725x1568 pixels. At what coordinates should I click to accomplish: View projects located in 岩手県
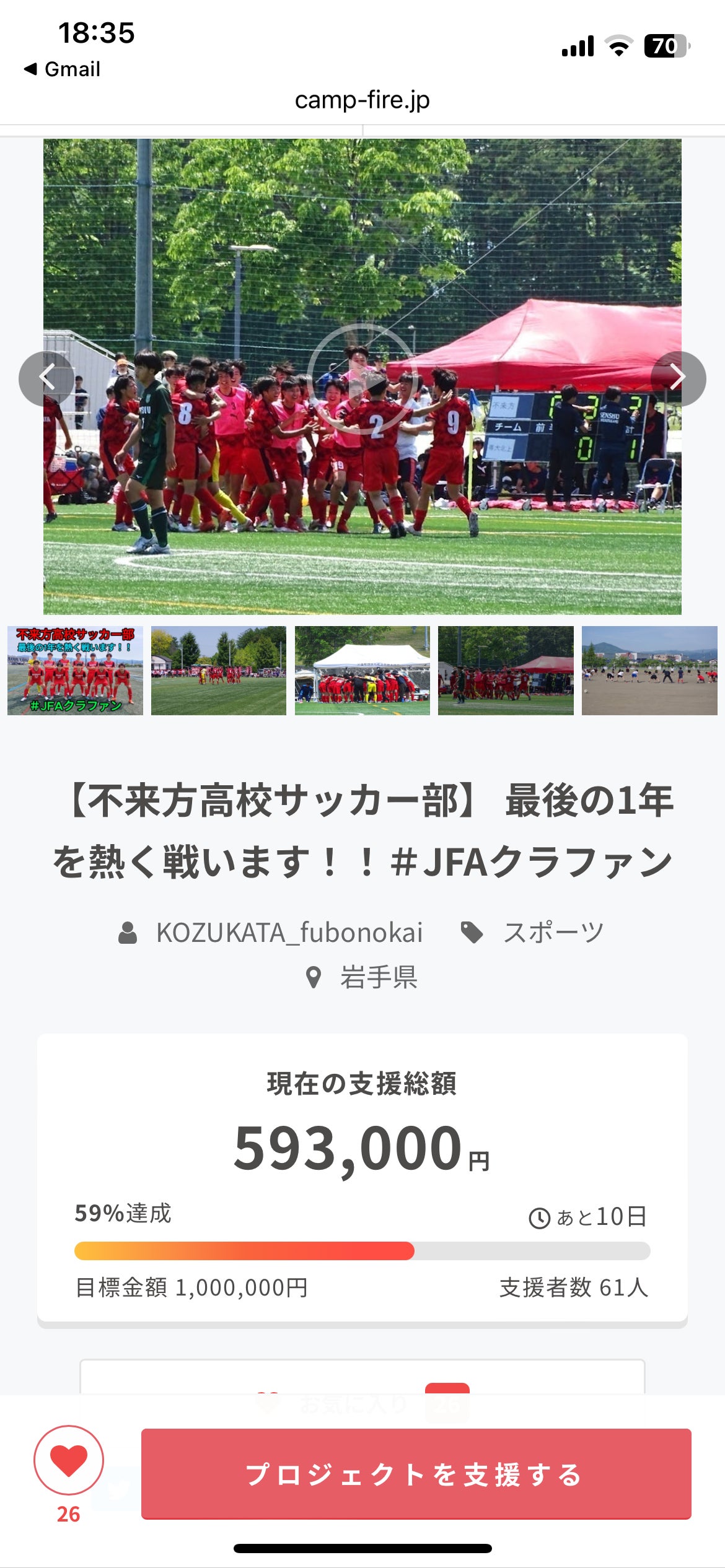tap(377, 978)
